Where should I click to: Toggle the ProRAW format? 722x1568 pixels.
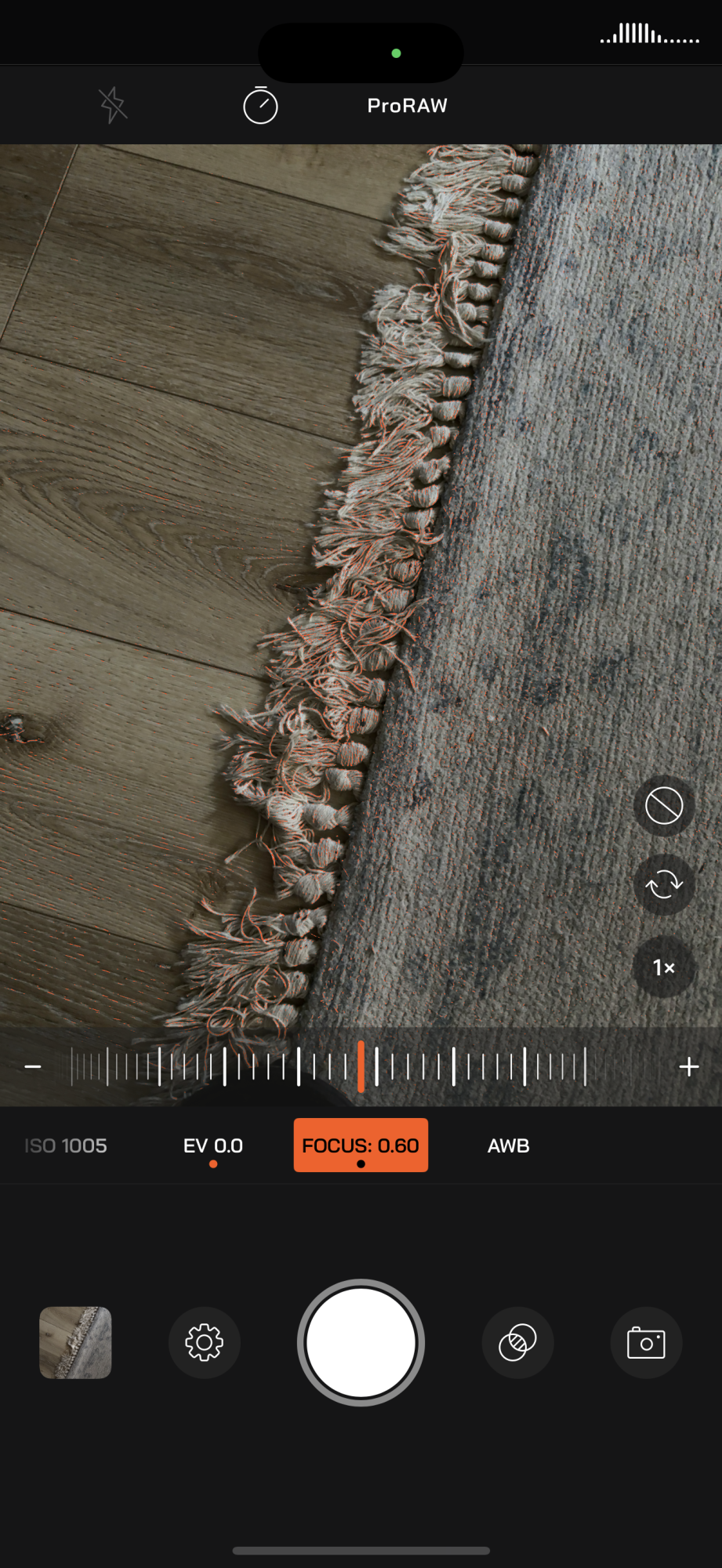407,106
